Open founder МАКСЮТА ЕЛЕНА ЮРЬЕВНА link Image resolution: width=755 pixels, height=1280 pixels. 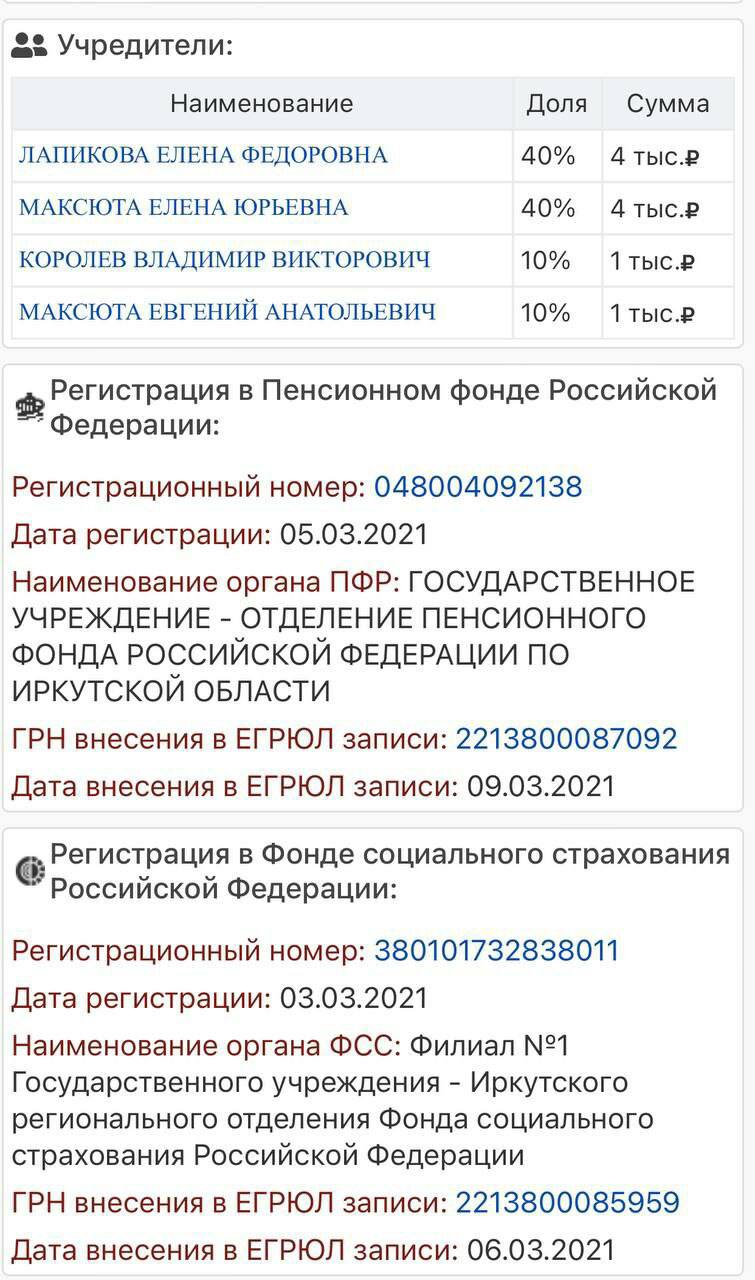(x=184, y=208)
